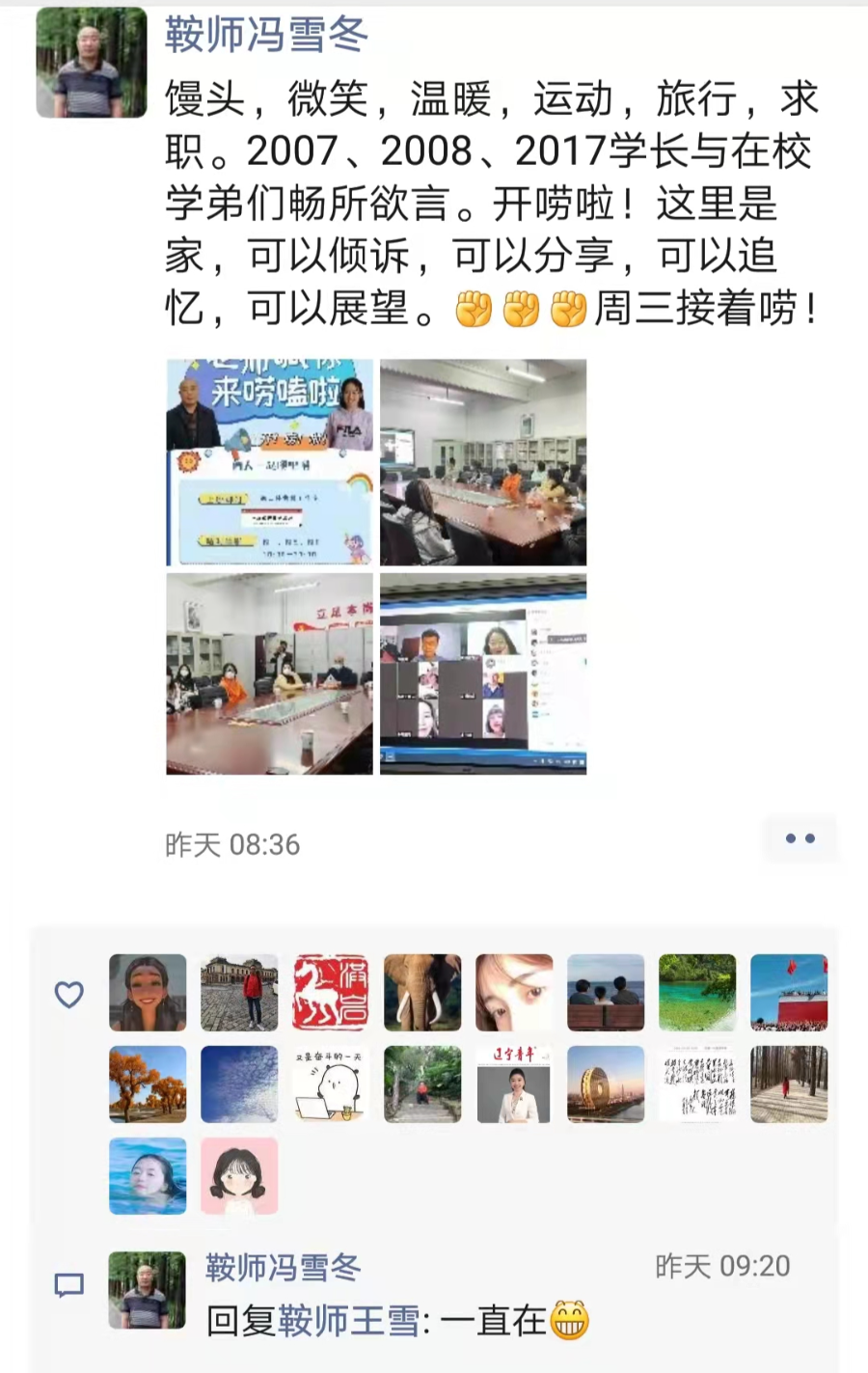The width and height of the screenshot is (868, 1373).
Task: Open the 鞍师冯雪冬 name link atop the post
Action: click(x=266, y=35)
